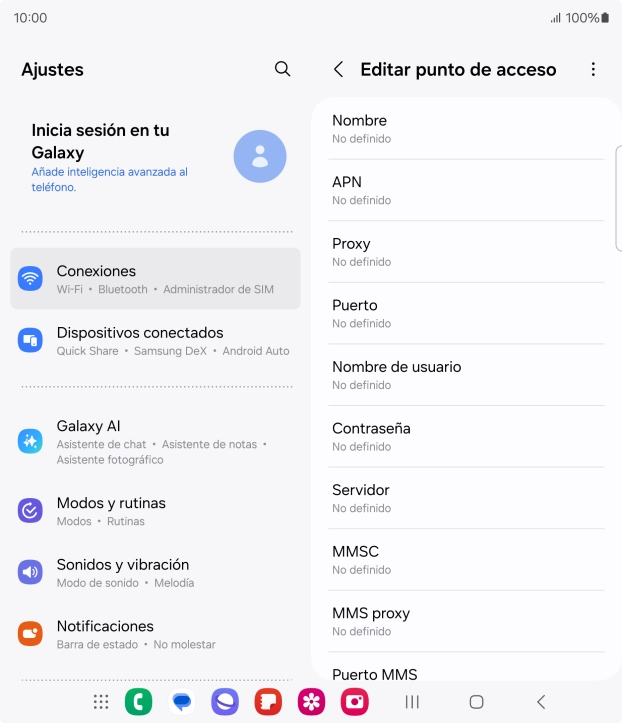Viewport: 622px width, 723px height.
Task: Open Galaxy AI settings
Action: [155, 442]
